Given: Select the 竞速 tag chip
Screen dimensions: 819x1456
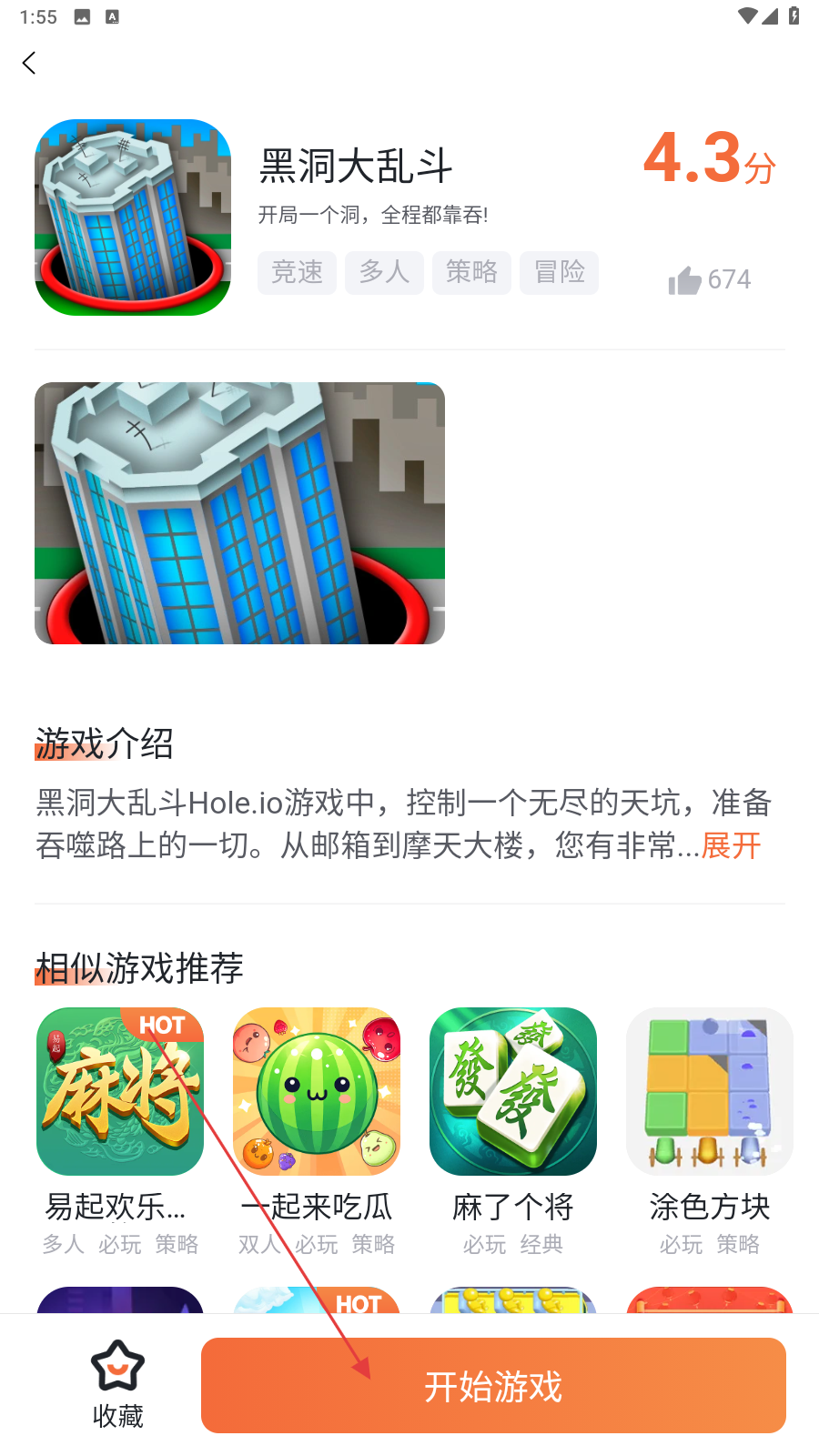Looking at the screenshot, I should [297, 272].
